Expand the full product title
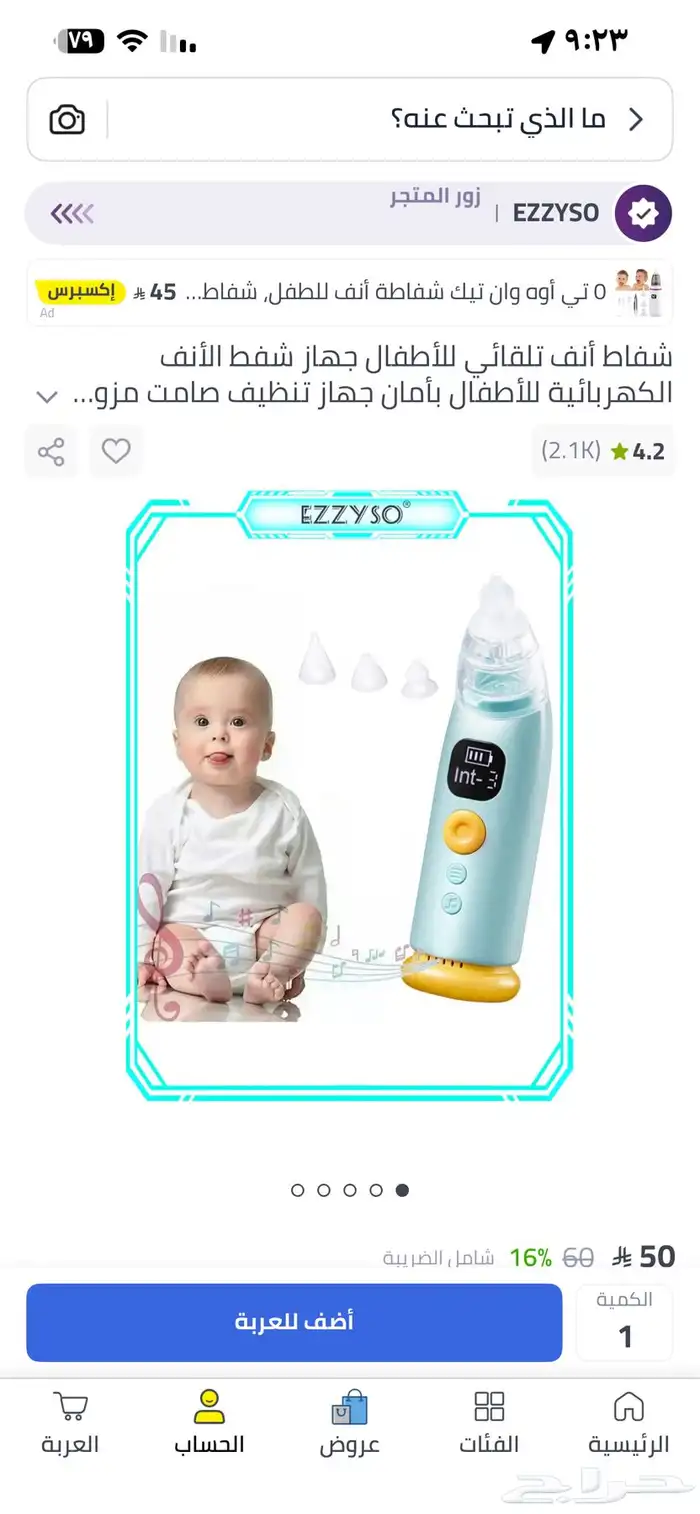This screenshot has height=1514, width=700. click(x=46, y=397)
